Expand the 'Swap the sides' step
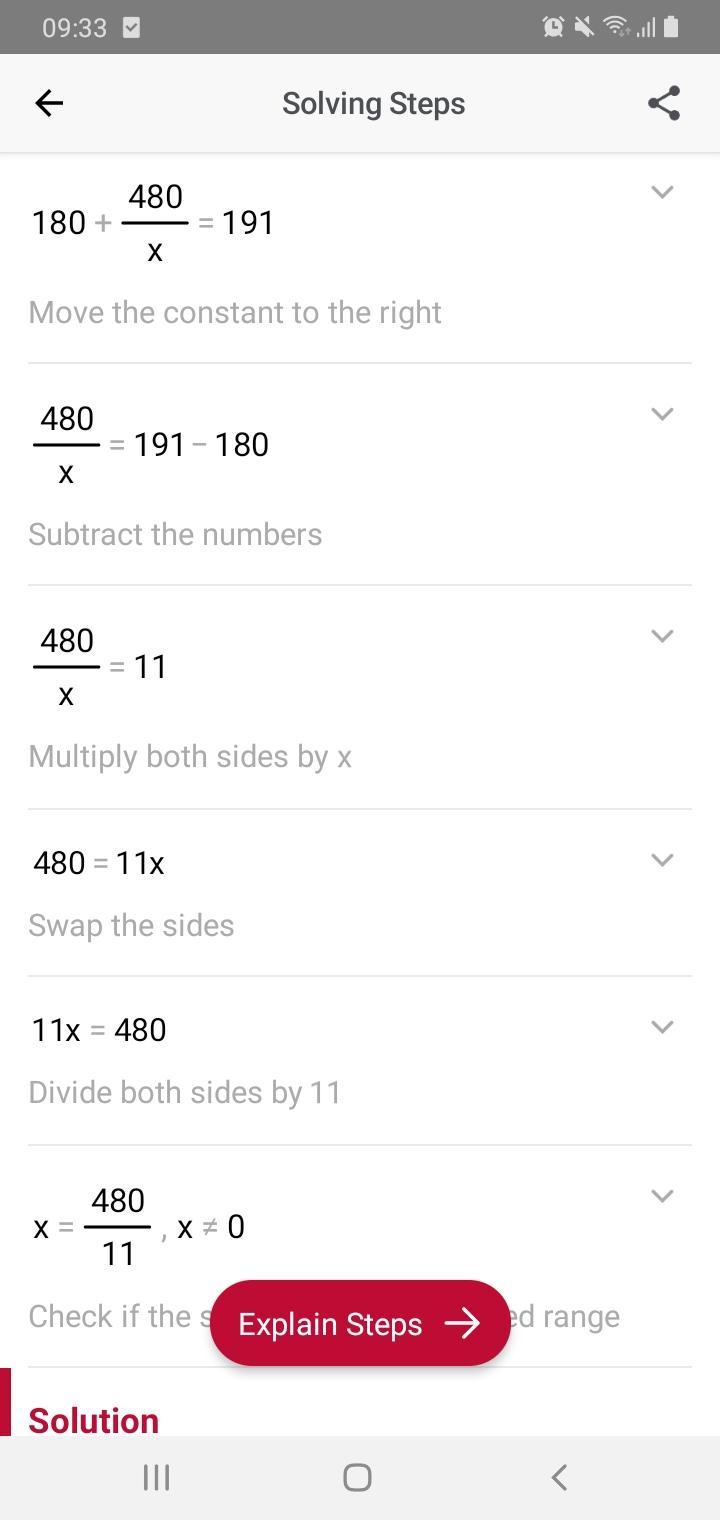The height and width of the screenshot is (1520, 720). 662,860
